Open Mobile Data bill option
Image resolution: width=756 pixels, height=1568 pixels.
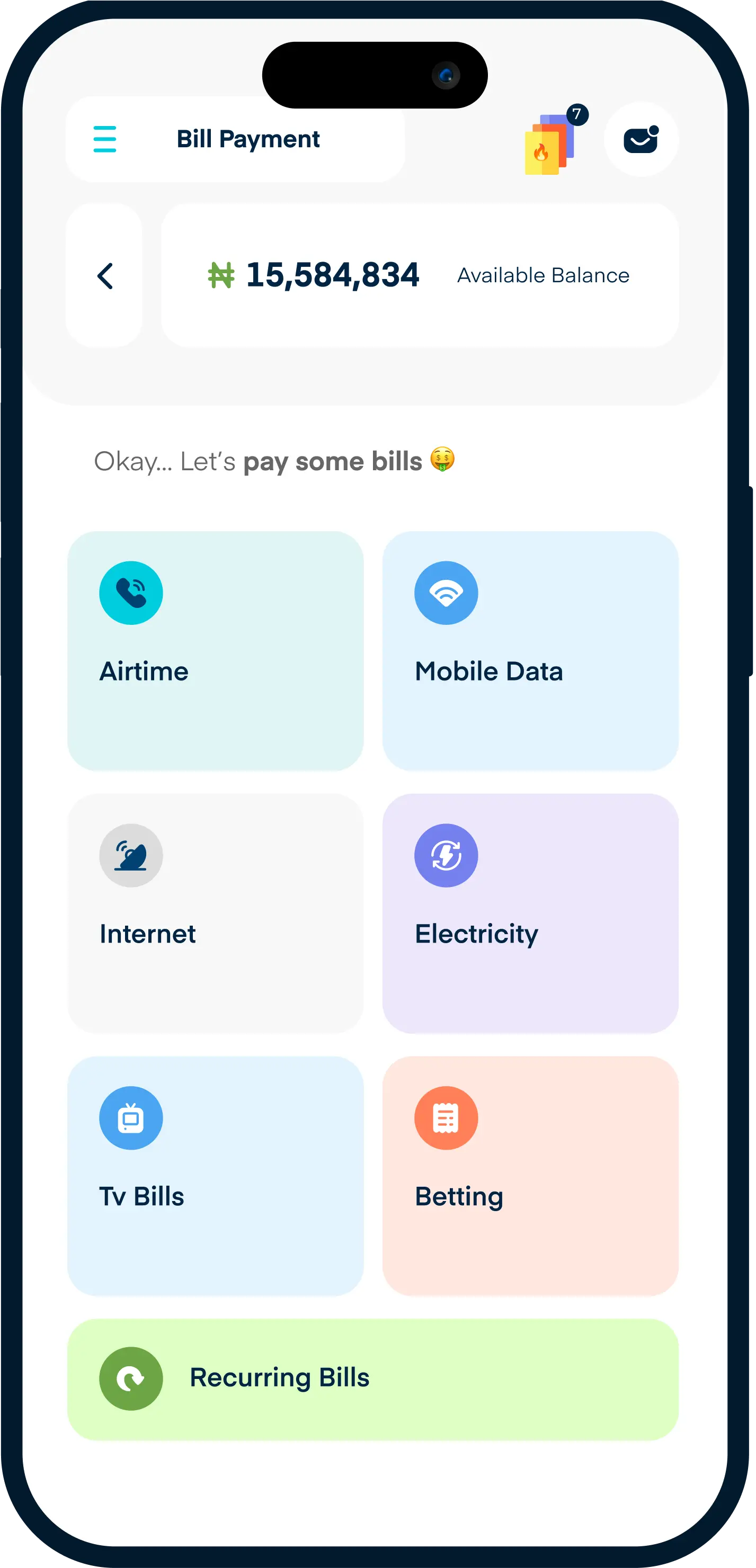(x=530, y=650)
